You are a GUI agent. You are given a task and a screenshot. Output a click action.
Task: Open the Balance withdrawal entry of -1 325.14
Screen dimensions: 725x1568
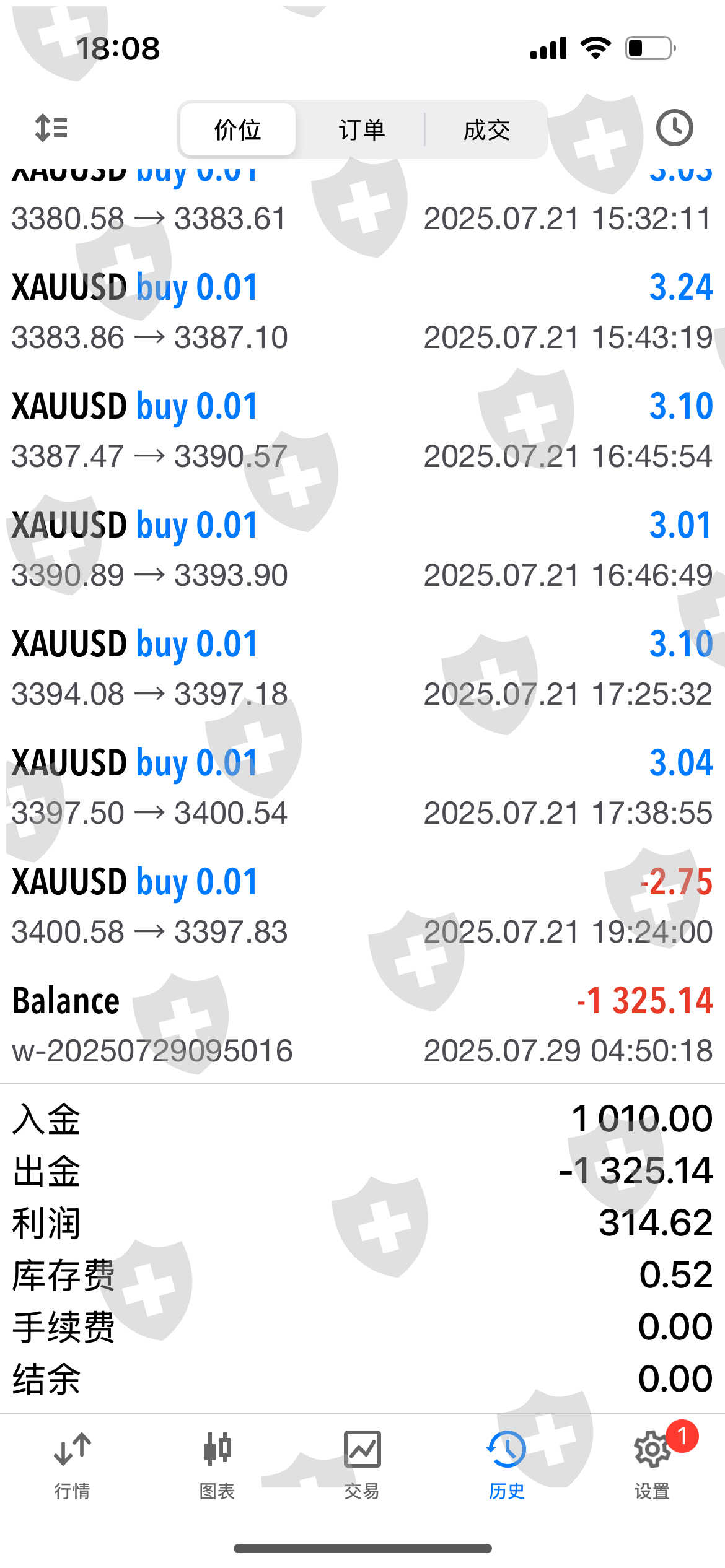point(362,1025)
